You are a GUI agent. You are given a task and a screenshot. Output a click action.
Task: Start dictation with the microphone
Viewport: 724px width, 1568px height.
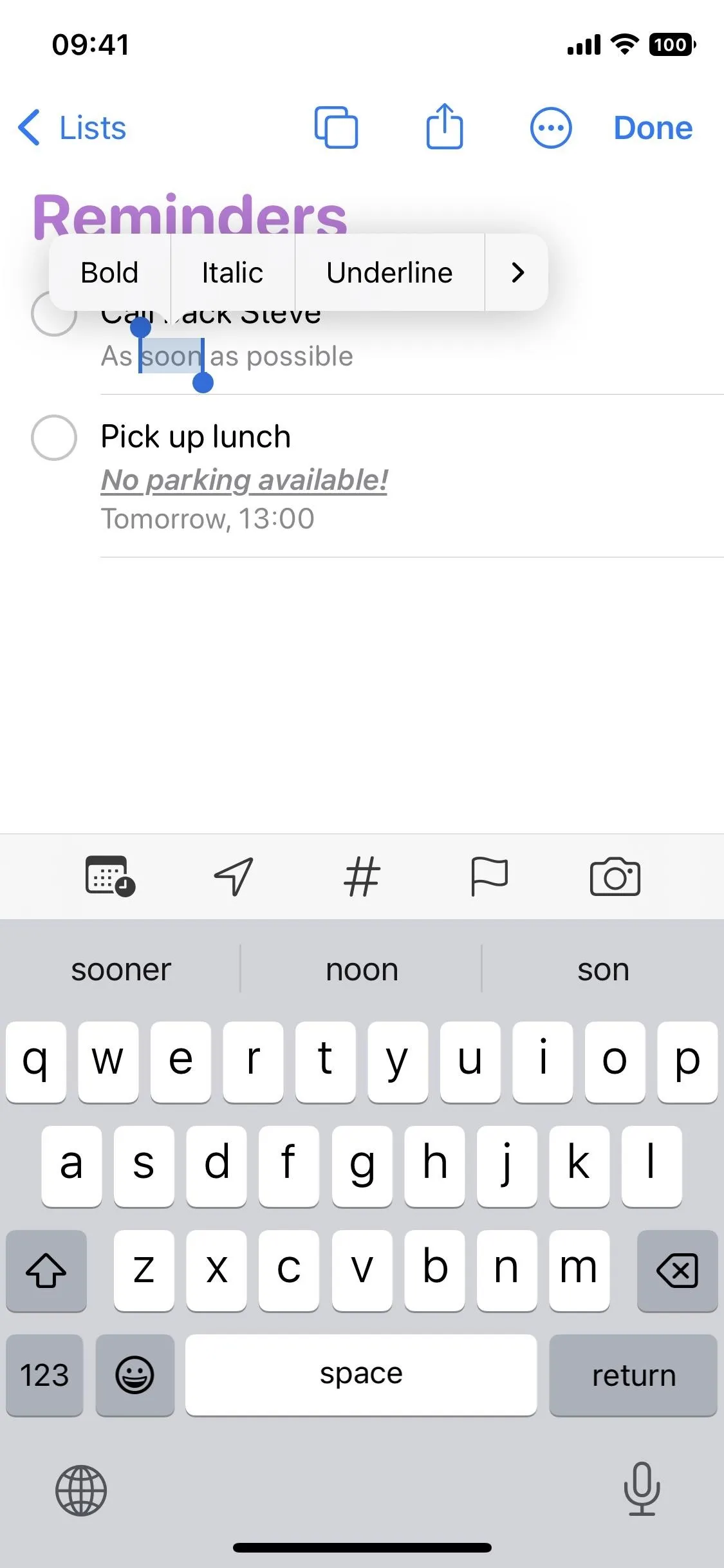[642, 1489]
